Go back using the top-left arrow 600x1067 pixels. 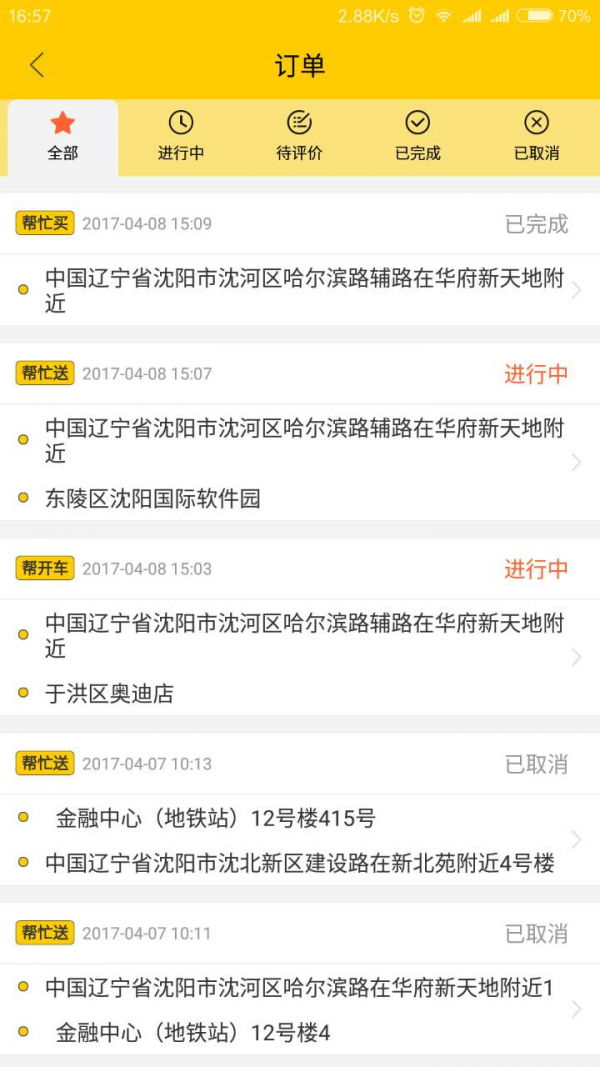click(x=37, y=66)
